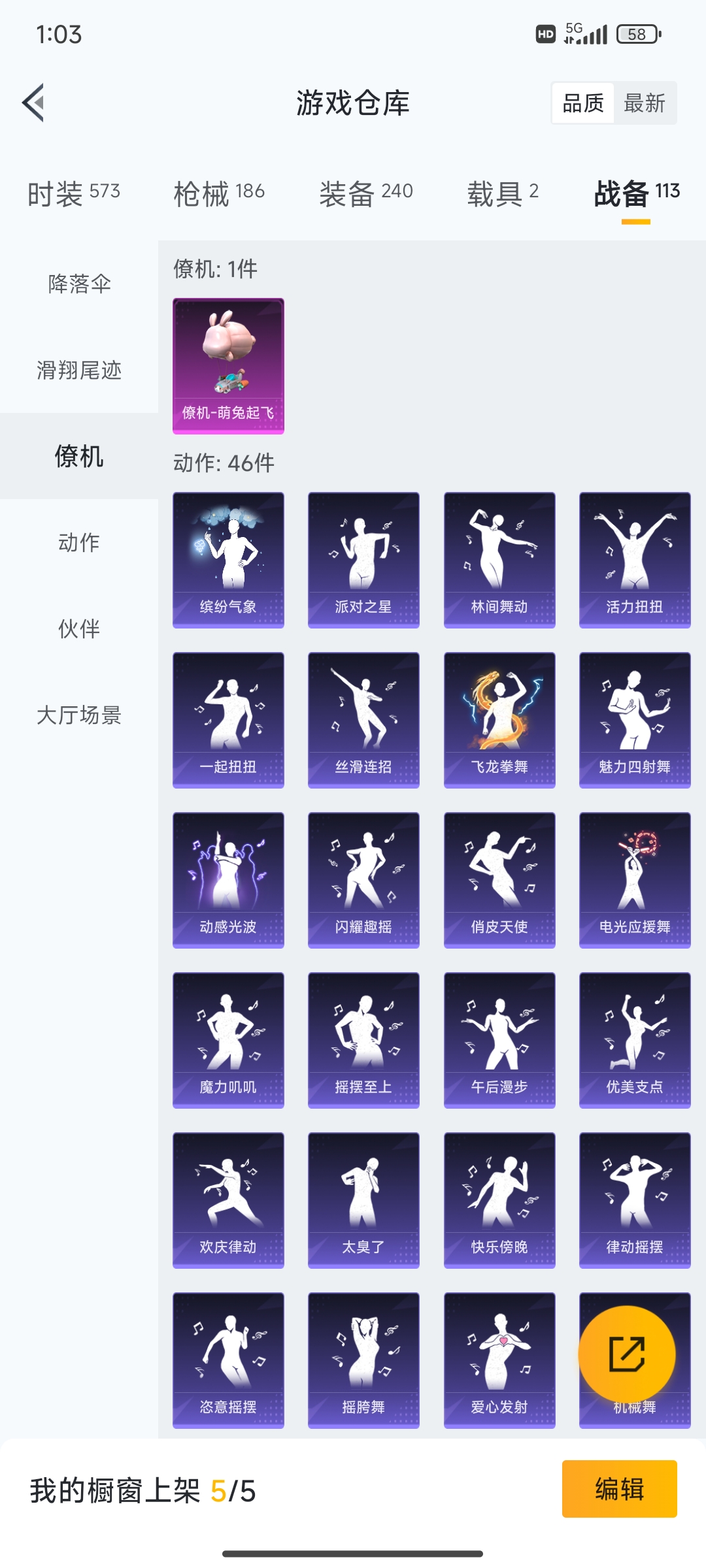The image size is (706, 1568).
Task: View the 飞龙拳舞 emote
Action: pos(499,720)
